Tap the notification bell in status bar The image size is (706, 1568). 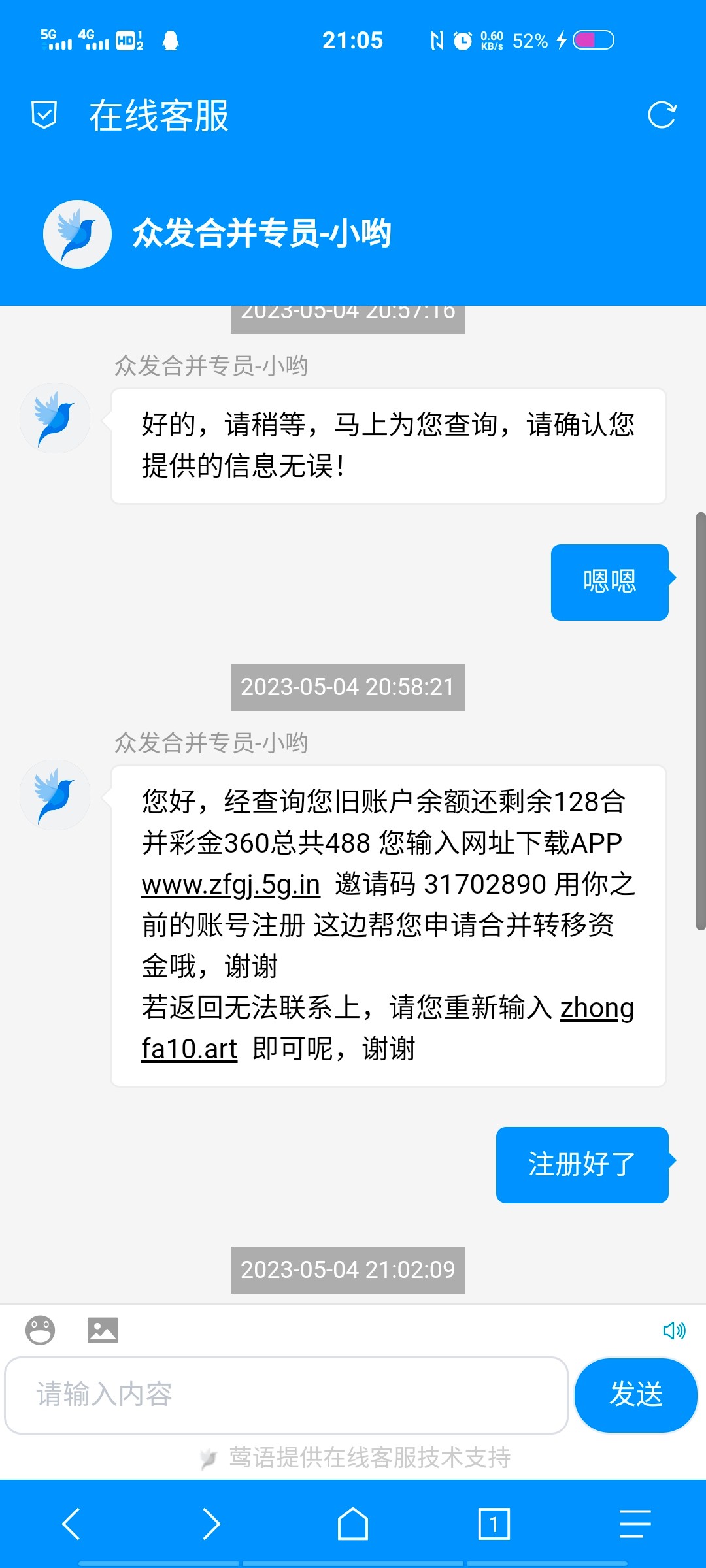pos(171,41)
